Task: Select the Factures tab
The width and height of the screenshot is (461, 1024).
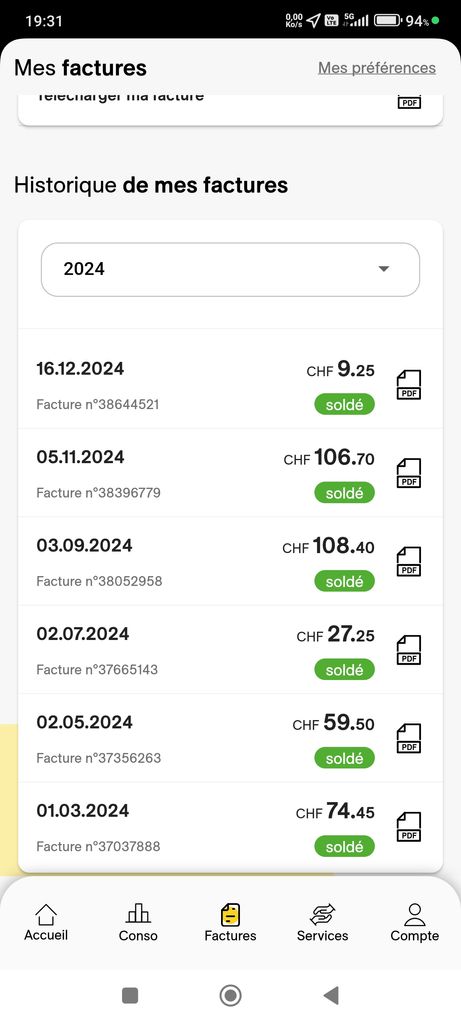Action: (230, 922)
